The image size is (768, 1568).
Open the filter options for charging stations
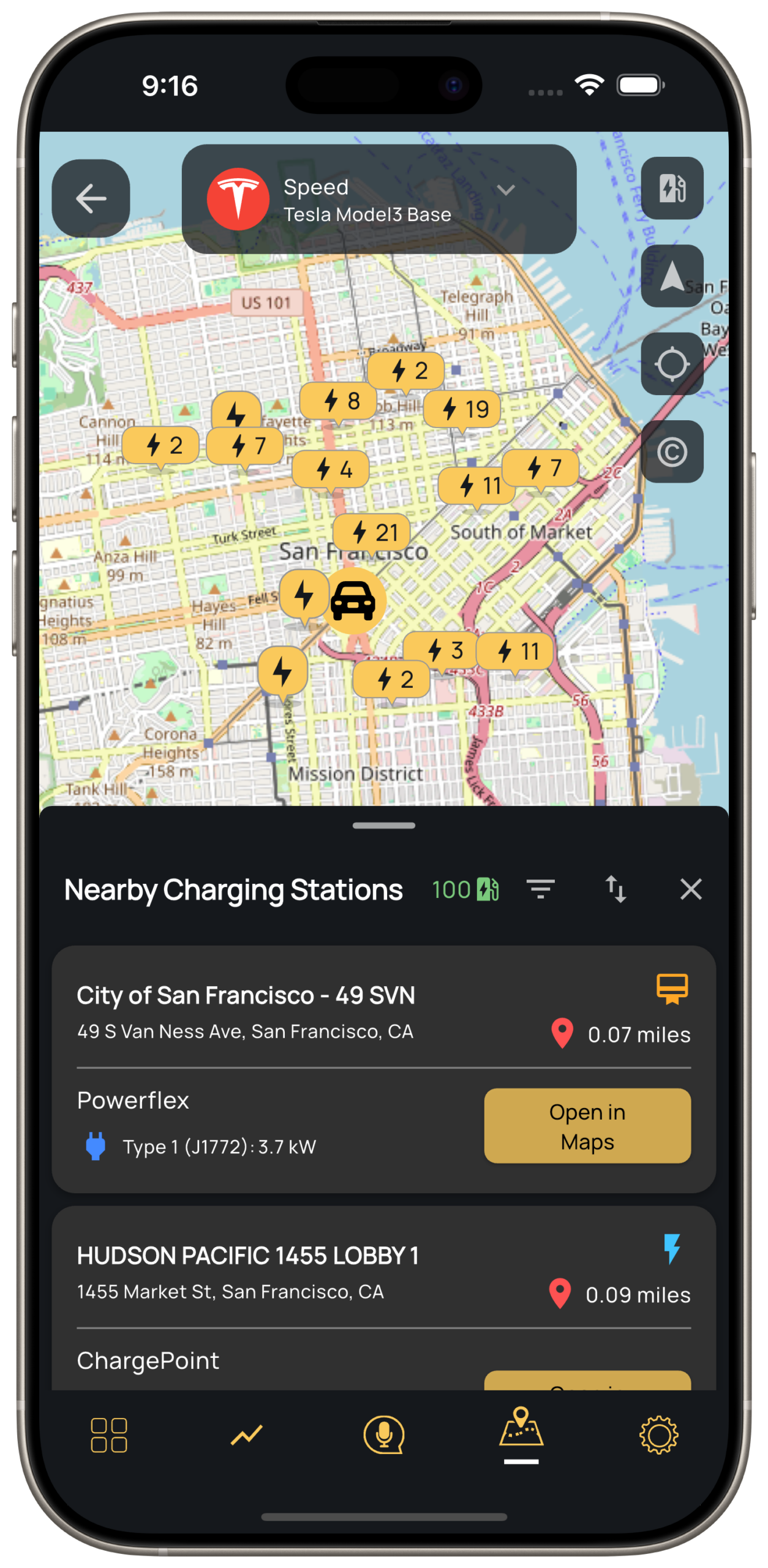click(x=540, y=889)
